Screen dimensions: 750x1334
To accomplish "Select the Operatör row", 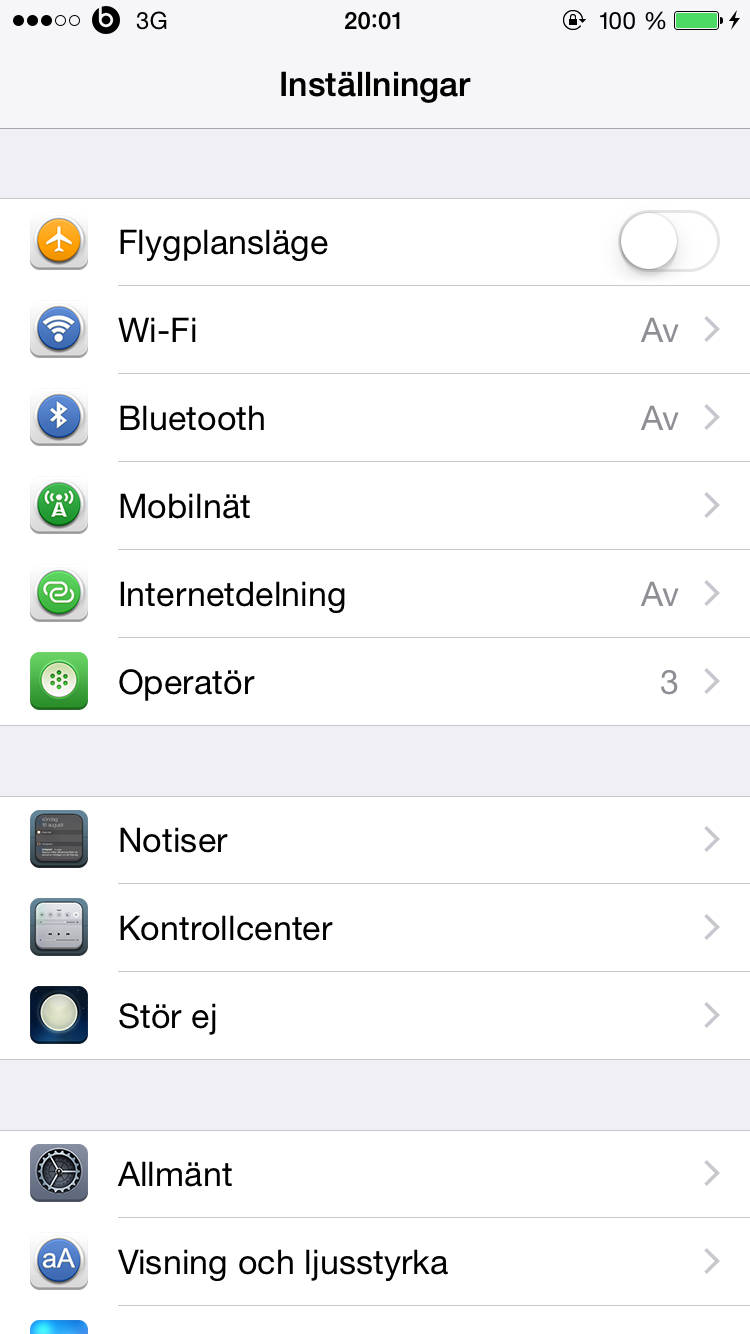I will (375, 682).
